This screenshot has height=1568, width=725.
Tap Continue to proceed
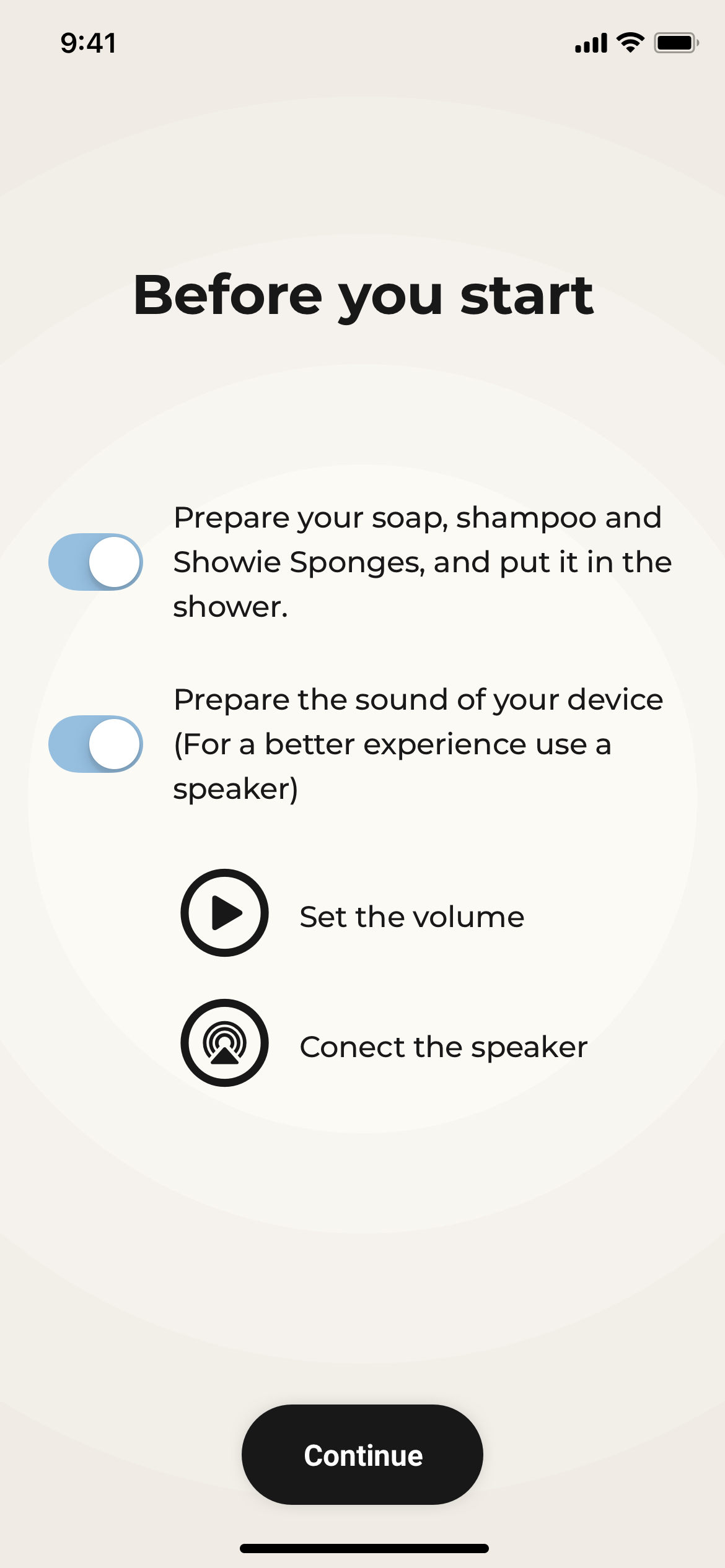coord(362,1455)
